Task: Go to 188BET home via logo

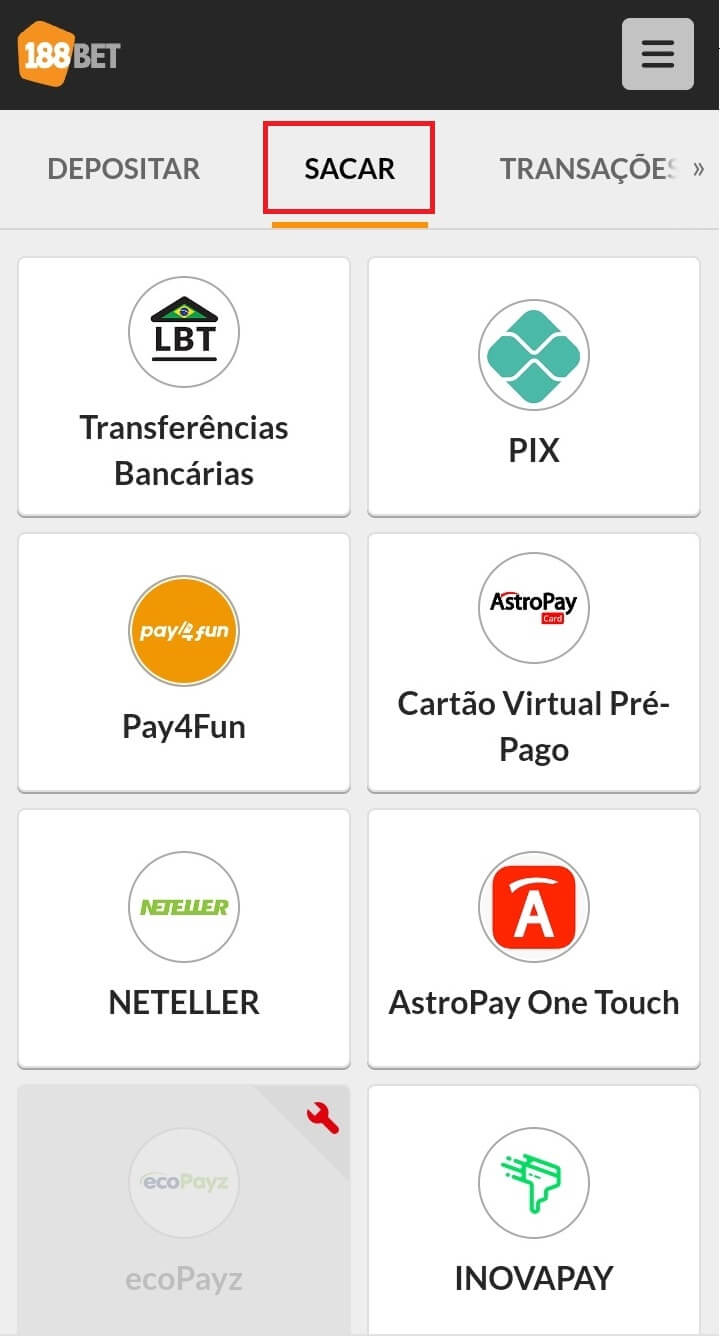Action: [x=69, y=54]
